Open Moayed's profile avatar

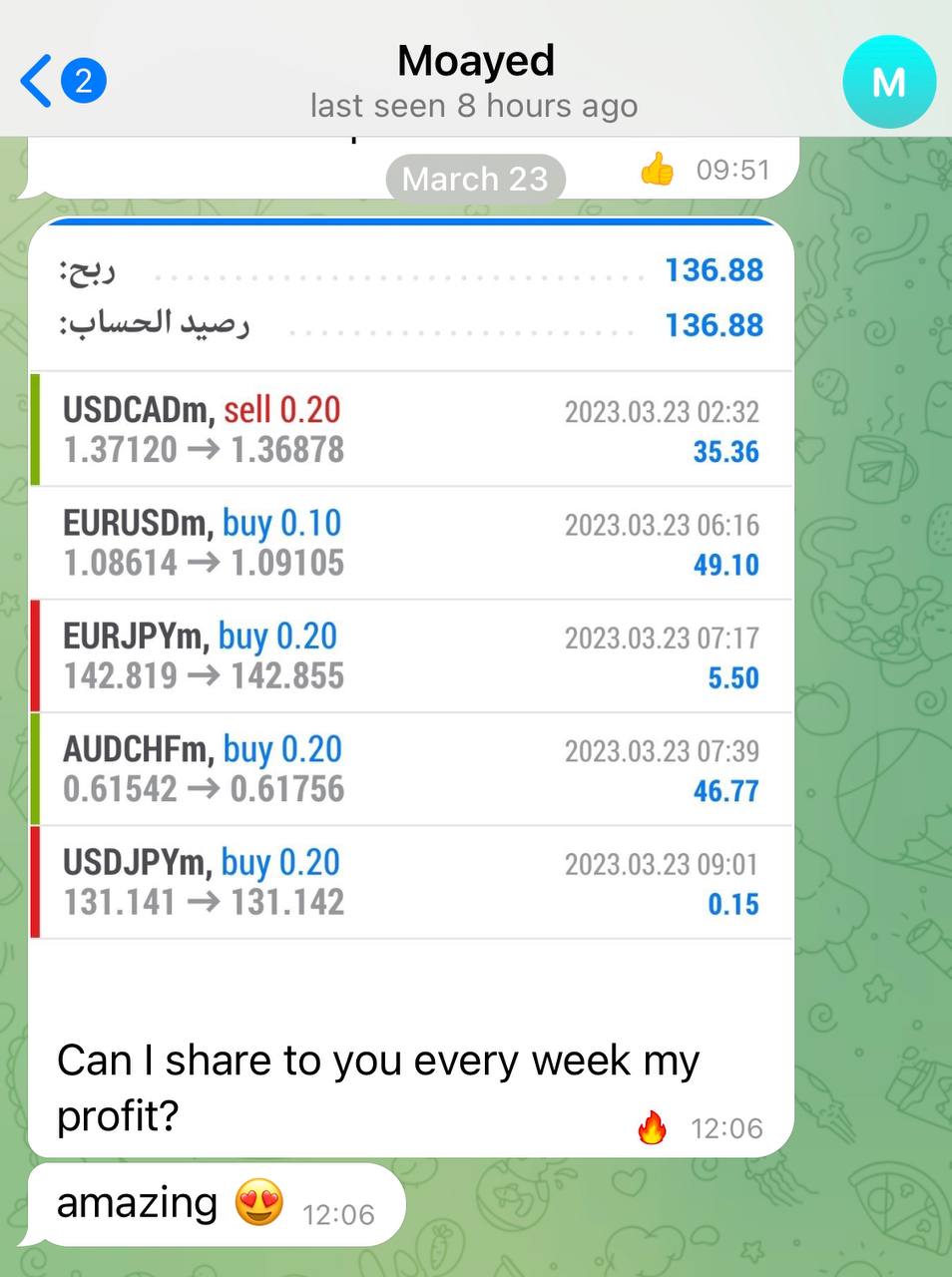(x=888, y=82)
